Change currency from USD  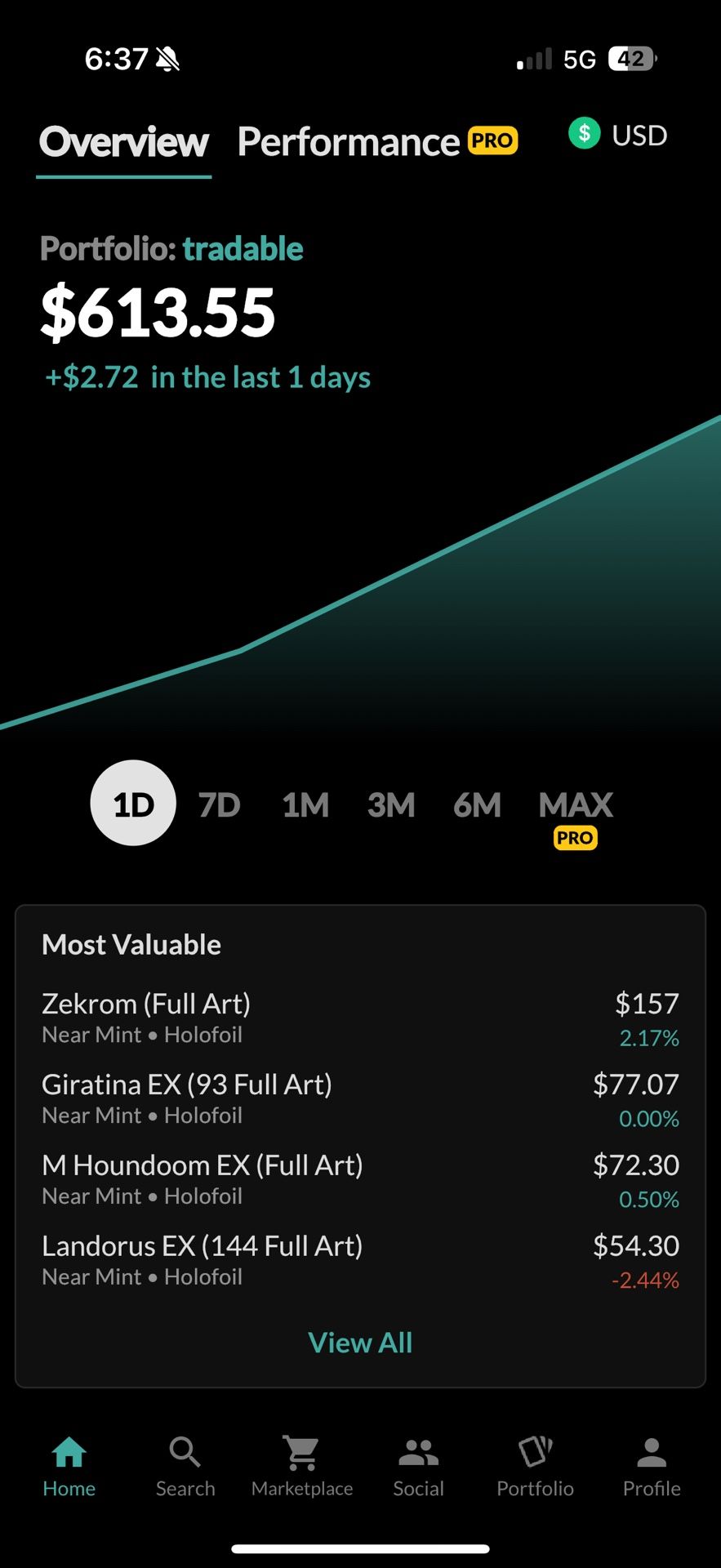618,135
